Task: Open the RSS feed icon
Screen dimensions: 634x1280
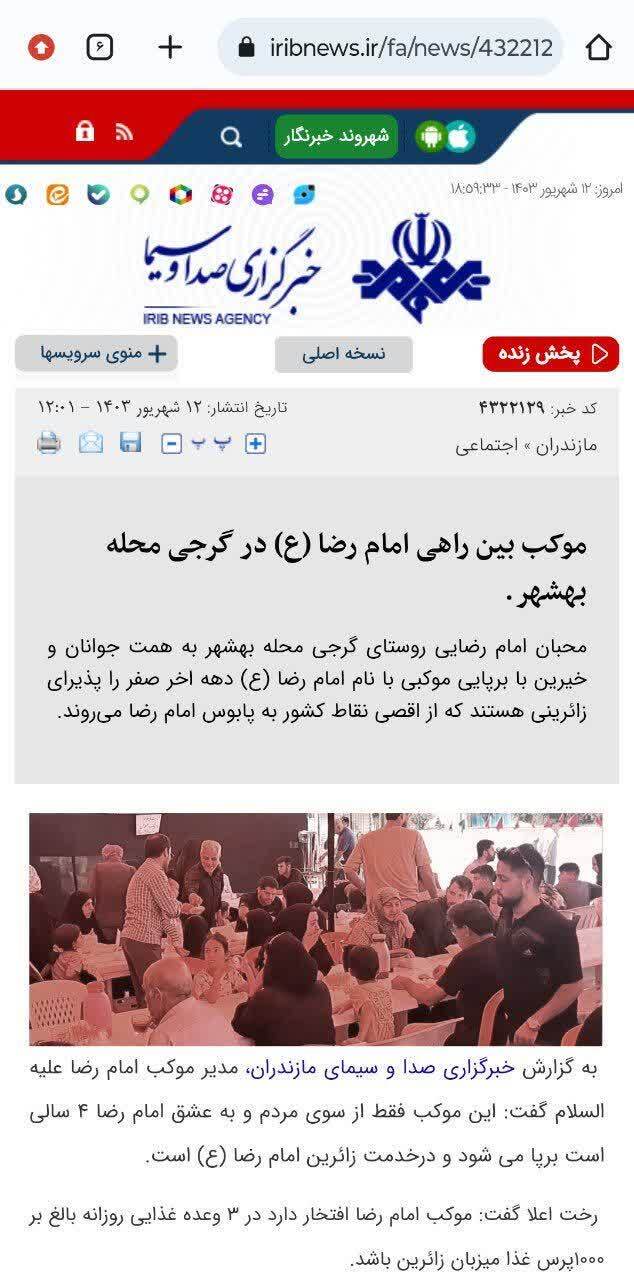Action: [123, 133]
